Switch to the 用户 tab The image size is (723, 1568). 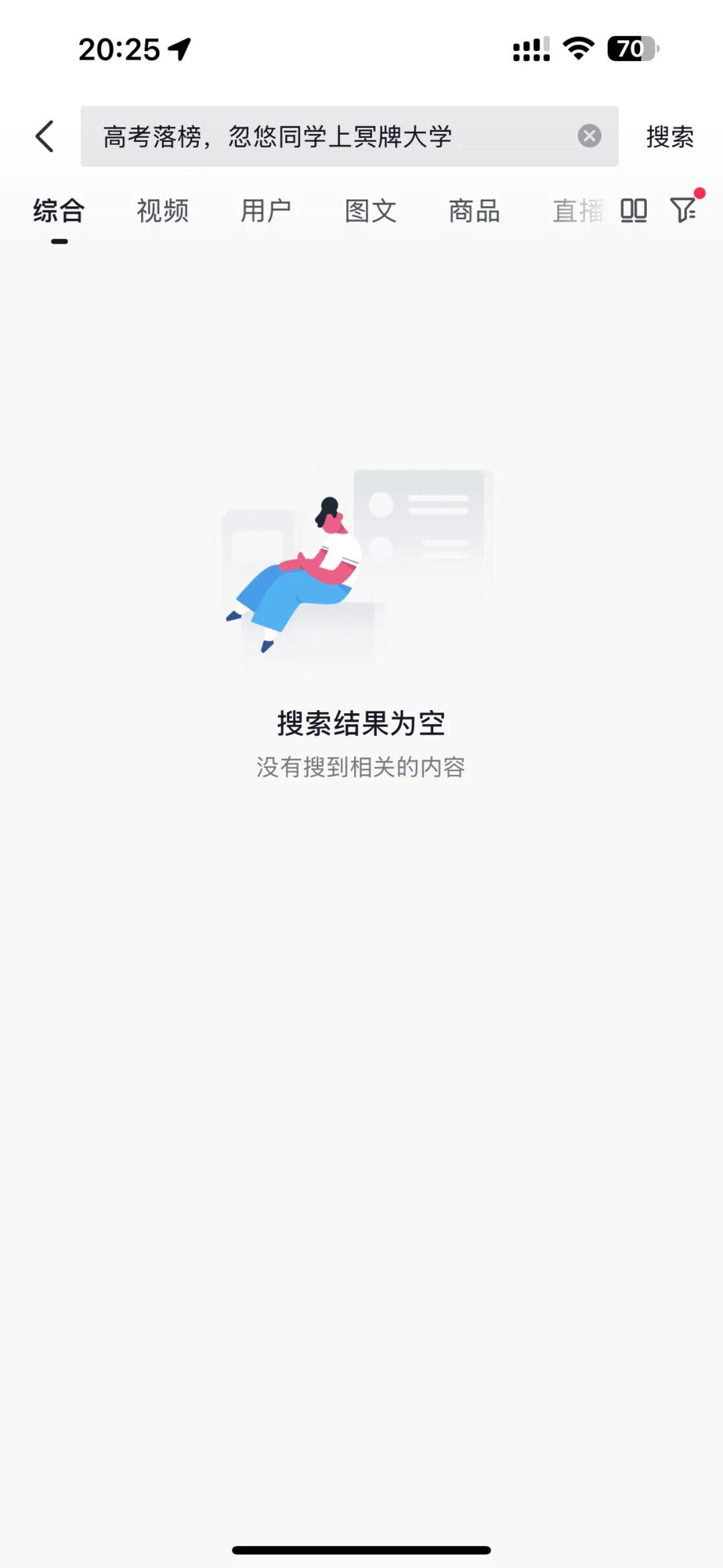pyautogui.click(x=266, y=211)
